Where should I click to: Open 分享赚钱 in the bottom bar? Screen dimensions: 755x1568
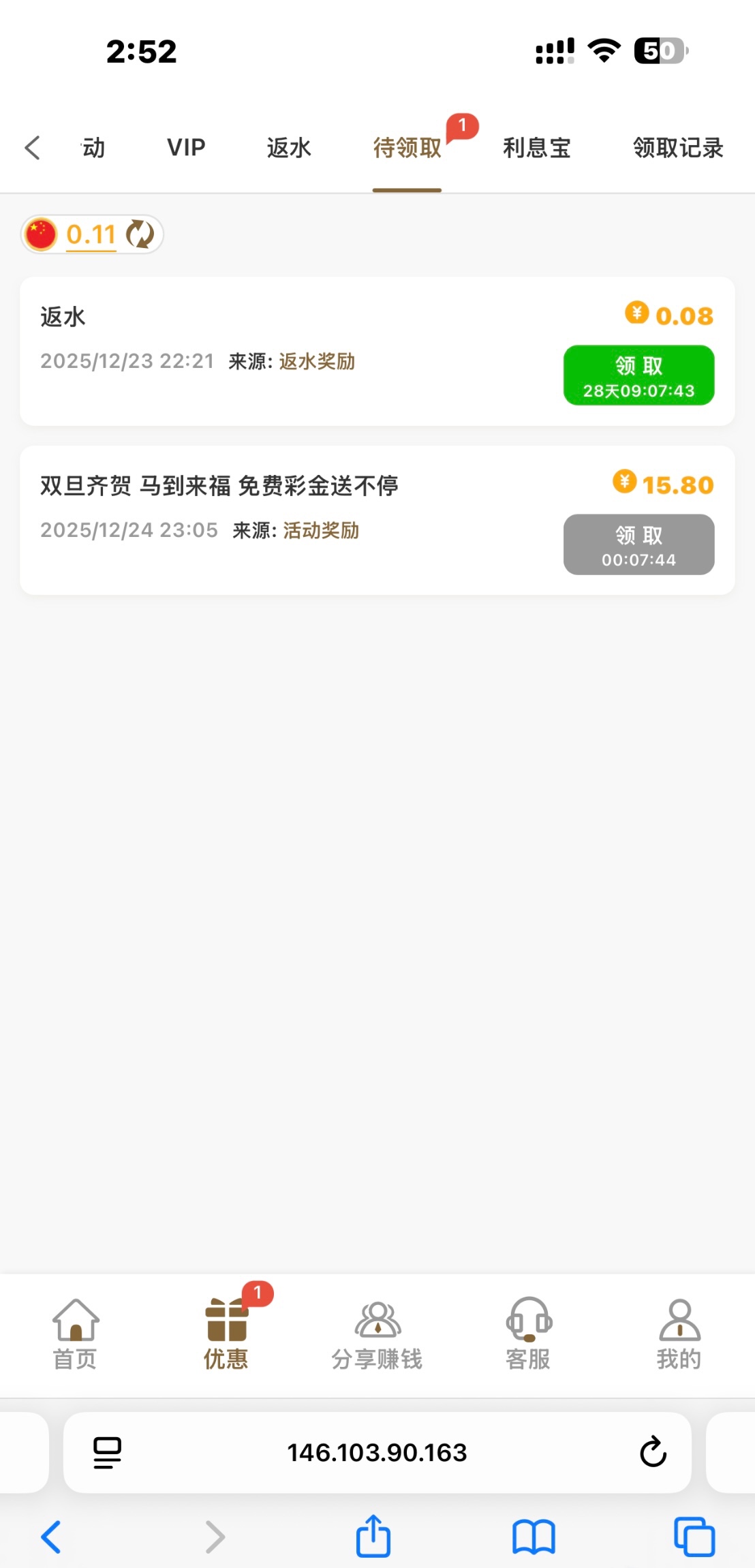377,1334
